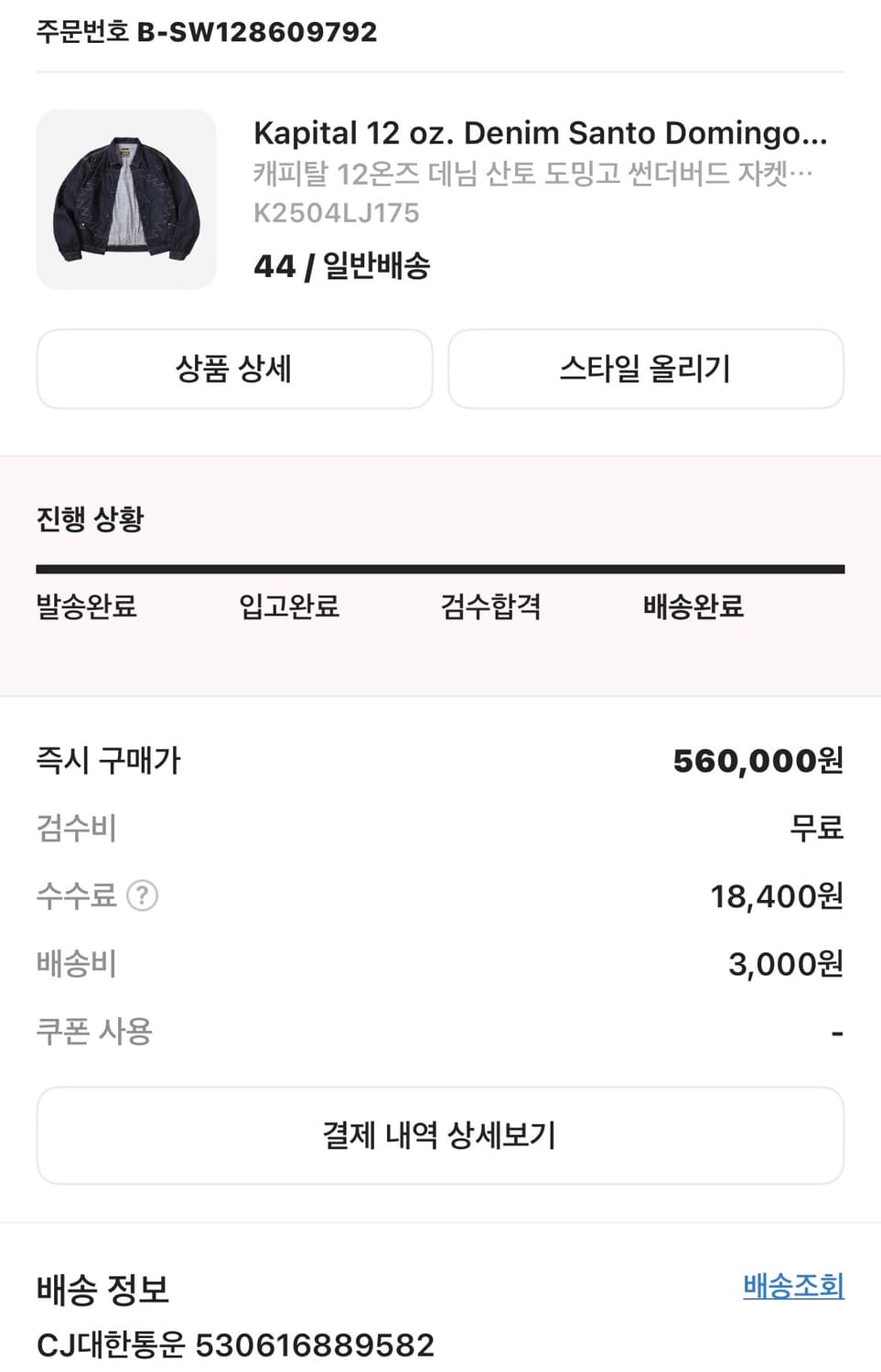
Task: Tap the 발송완료 progress step
Action: pos(86,606)
